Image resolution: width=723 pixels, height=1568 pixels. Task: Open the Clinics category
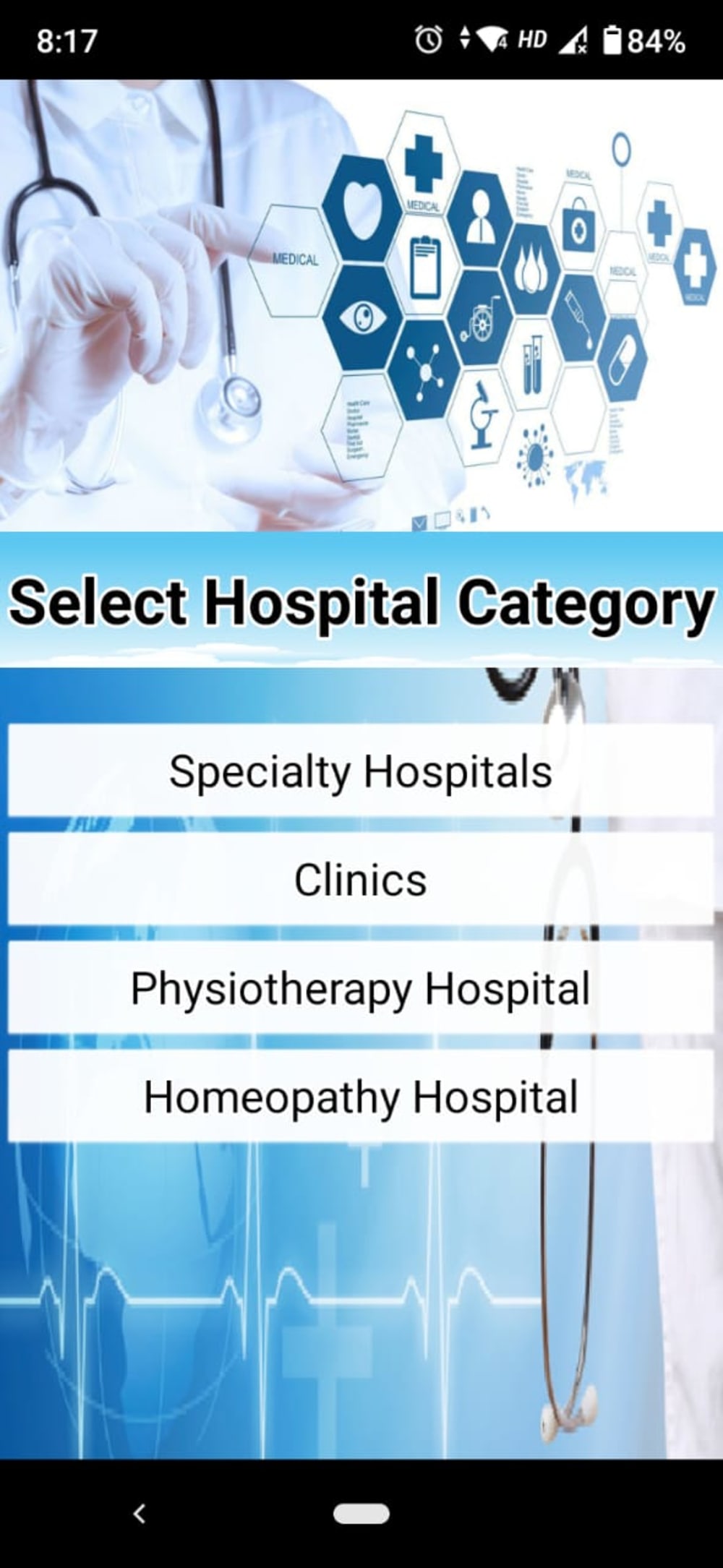tap(361, 880)
